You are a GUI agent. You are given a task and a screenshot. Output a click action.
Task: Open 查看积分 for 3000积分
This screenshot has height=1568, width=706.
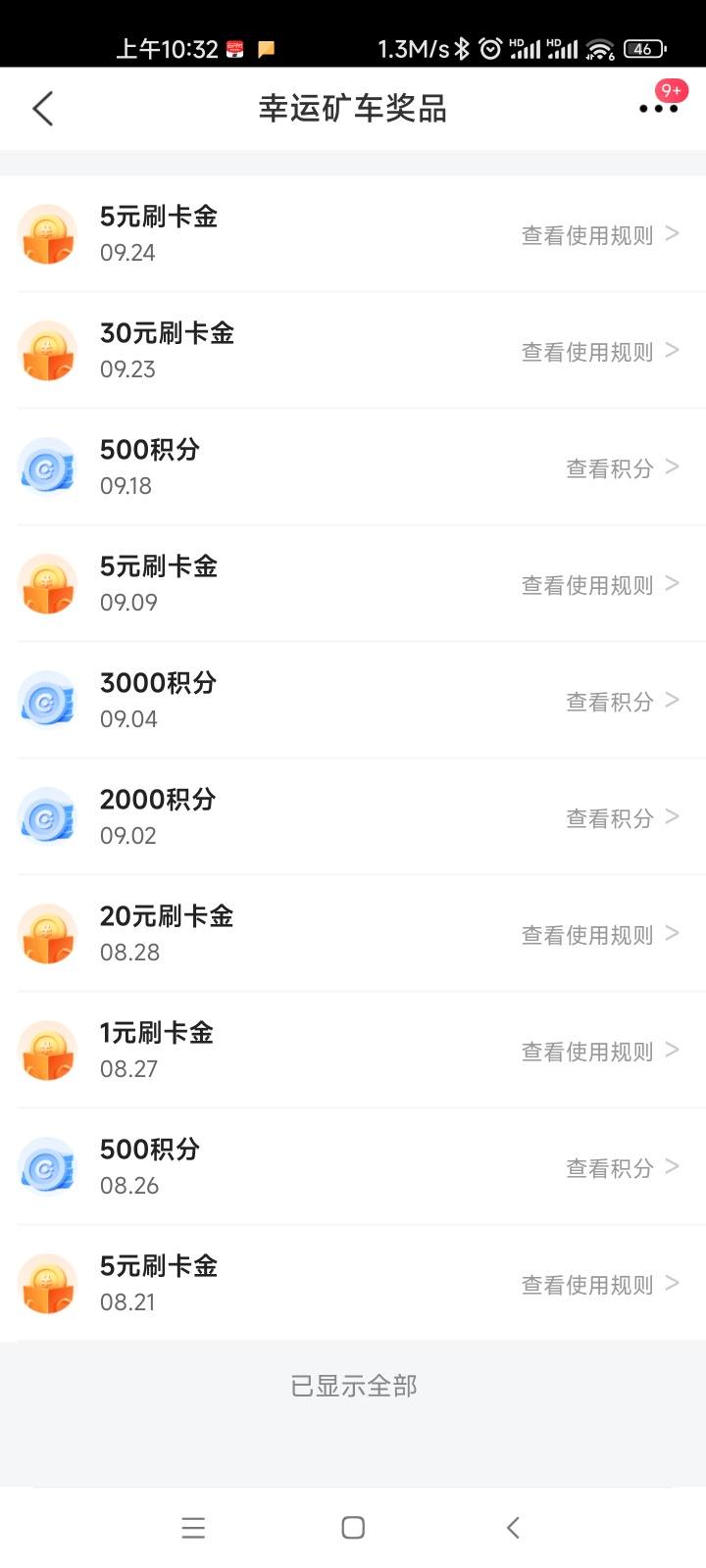[x=623, y=702]
